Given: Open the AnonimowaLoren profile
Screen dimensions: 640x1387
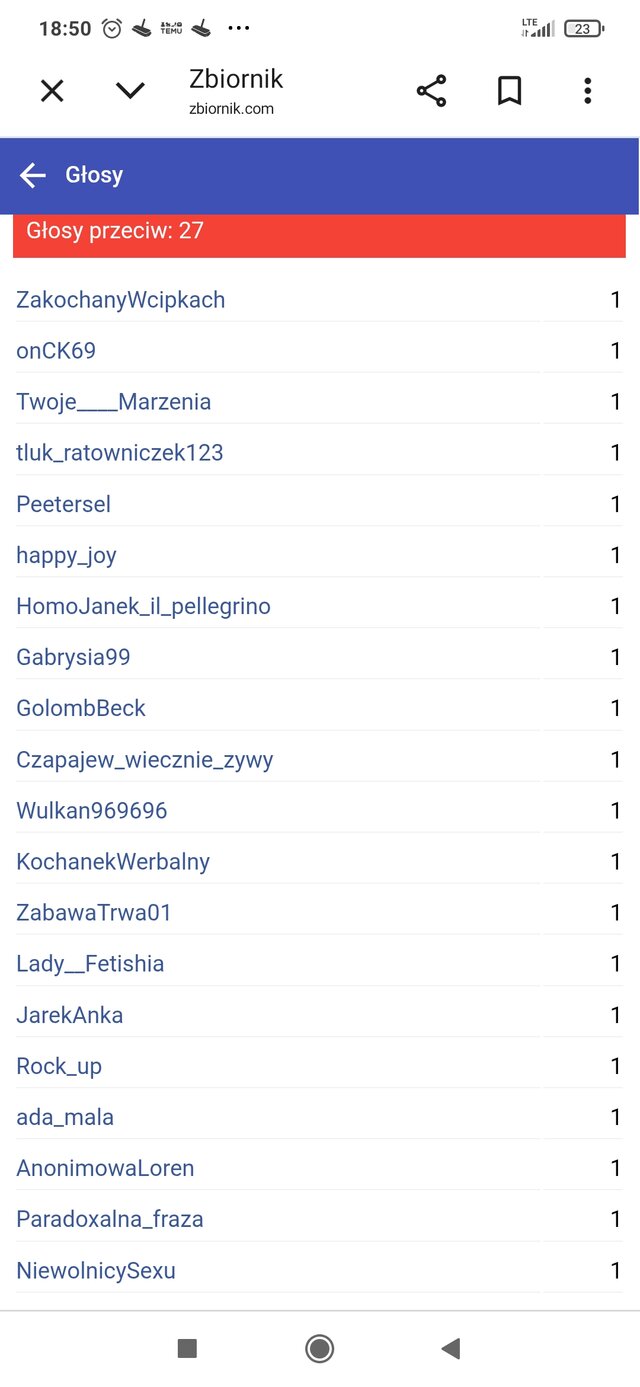Looking at the screenshot, I should [x=105, y=1168].
